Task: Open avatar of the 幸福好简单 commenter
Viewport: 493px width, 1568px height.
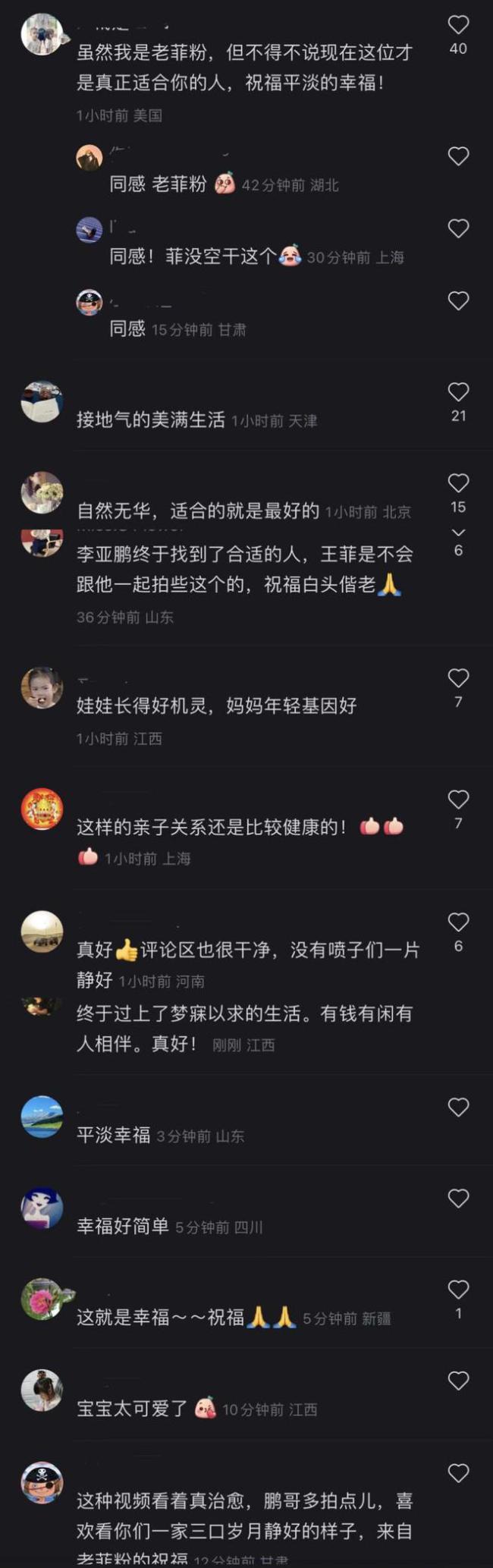Action: pos(42,1208)
